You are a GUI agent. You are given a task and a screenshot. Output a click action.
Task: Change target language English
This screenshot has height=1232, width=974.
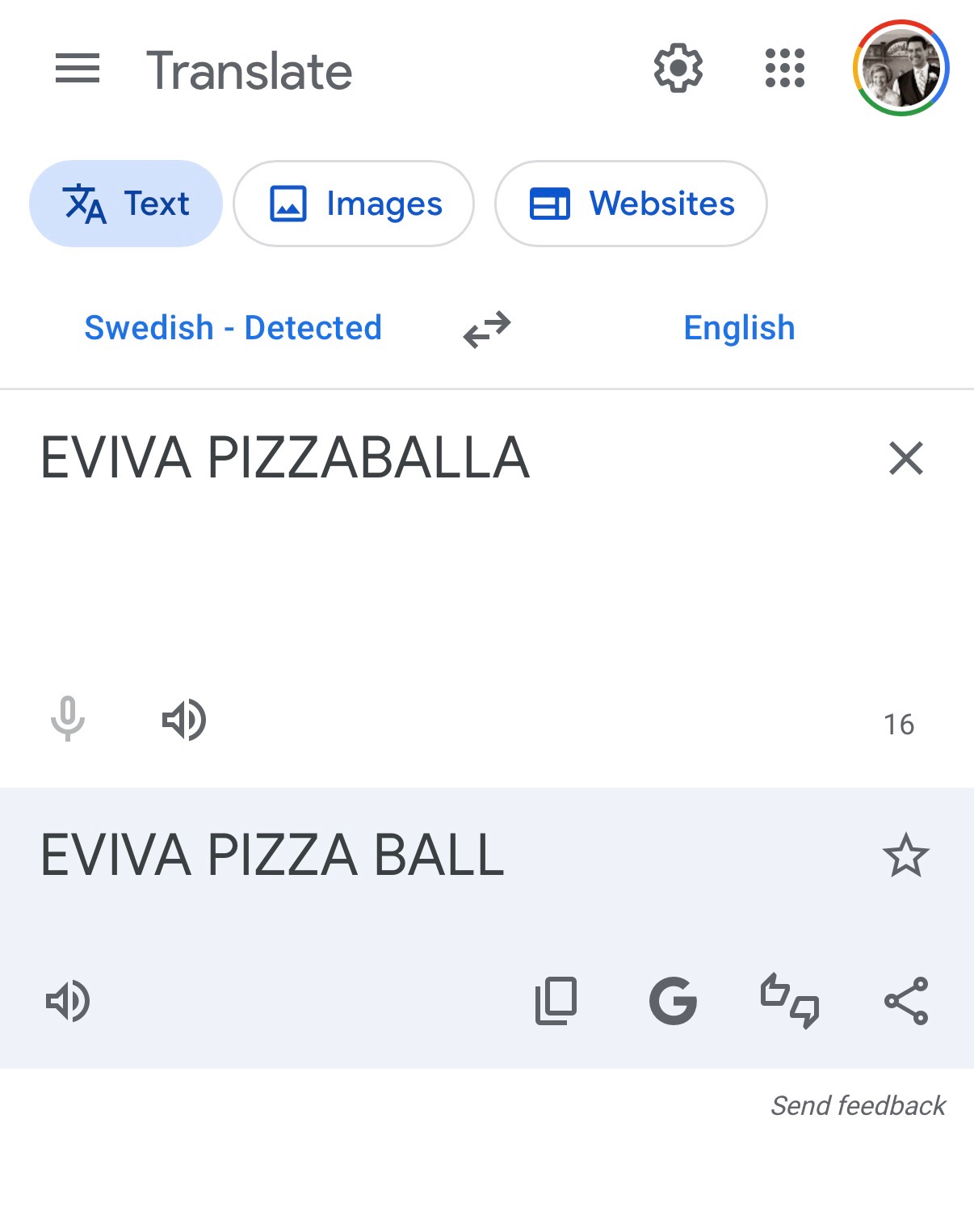pos(739,328)
